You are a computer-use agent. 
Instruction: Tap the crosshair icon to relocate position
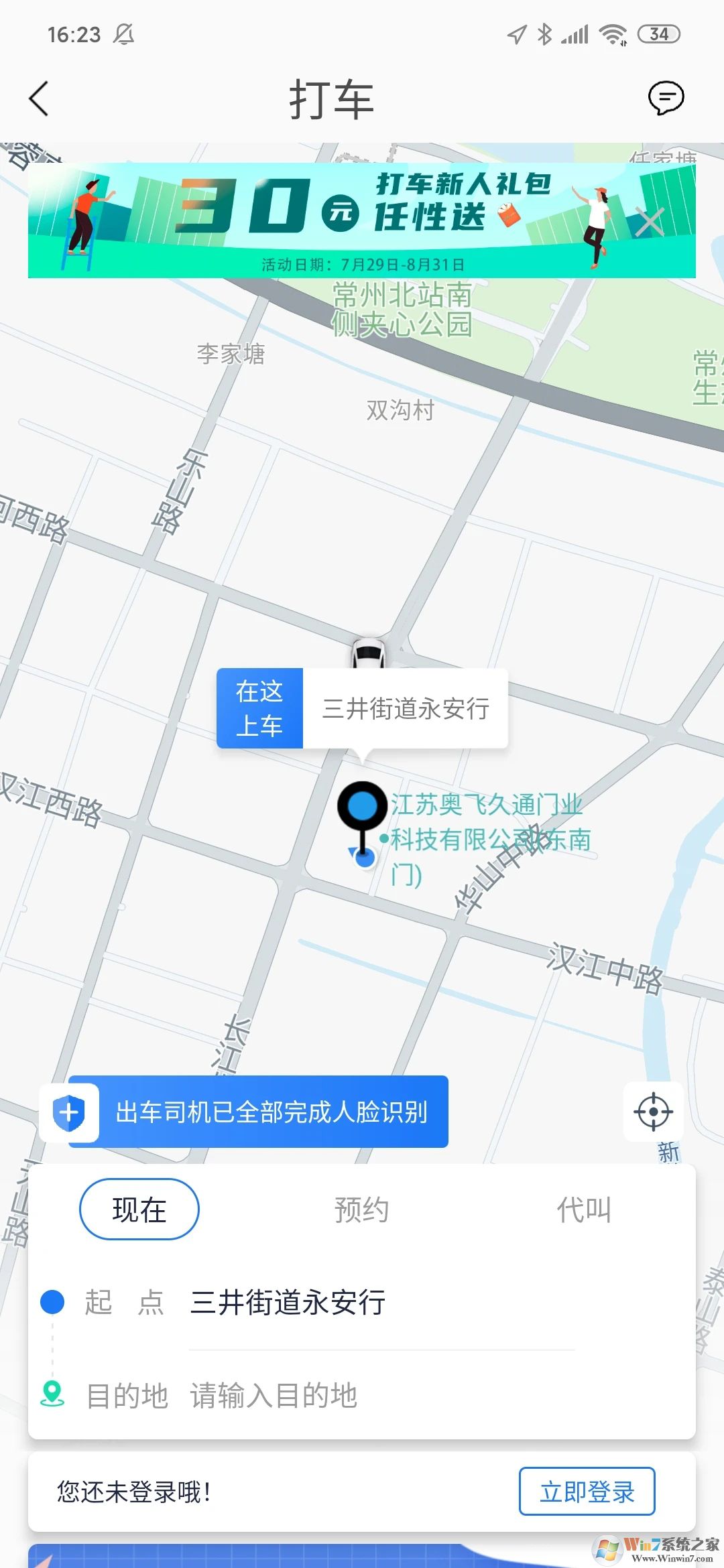(654, 1111)
